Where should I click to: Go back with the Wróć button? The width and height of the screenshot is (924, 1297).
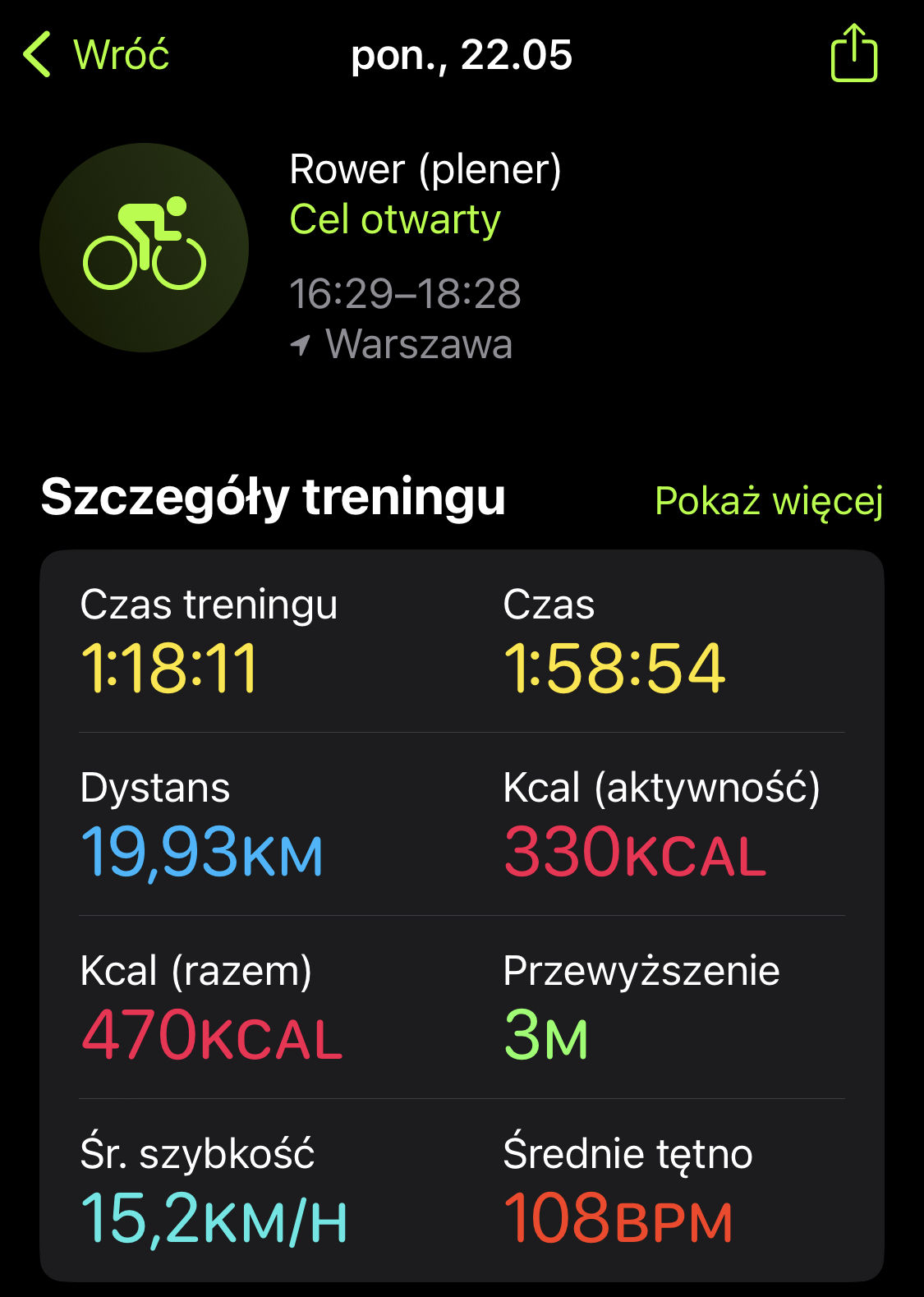[97, 55]
